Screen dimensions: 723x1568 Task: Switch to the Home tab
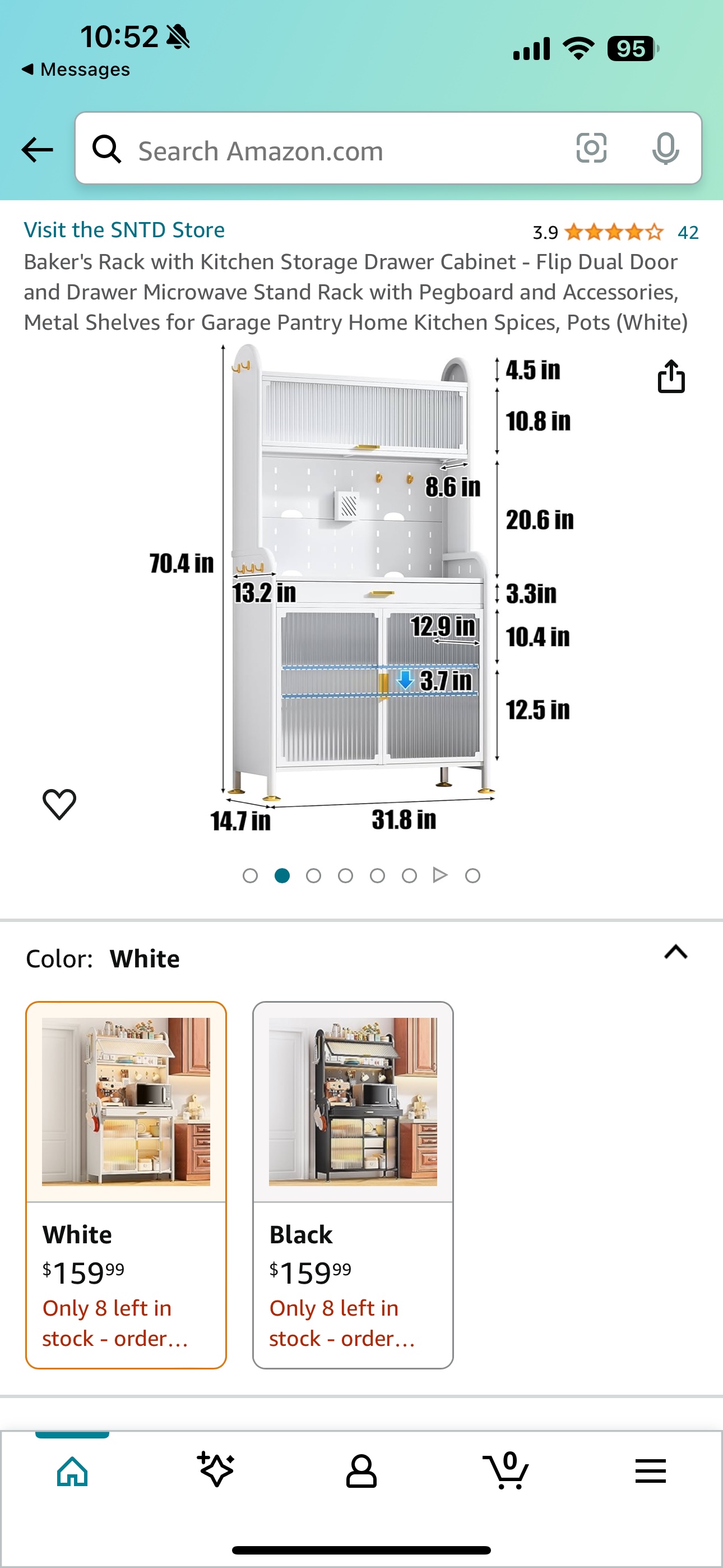pos(72,1472)
